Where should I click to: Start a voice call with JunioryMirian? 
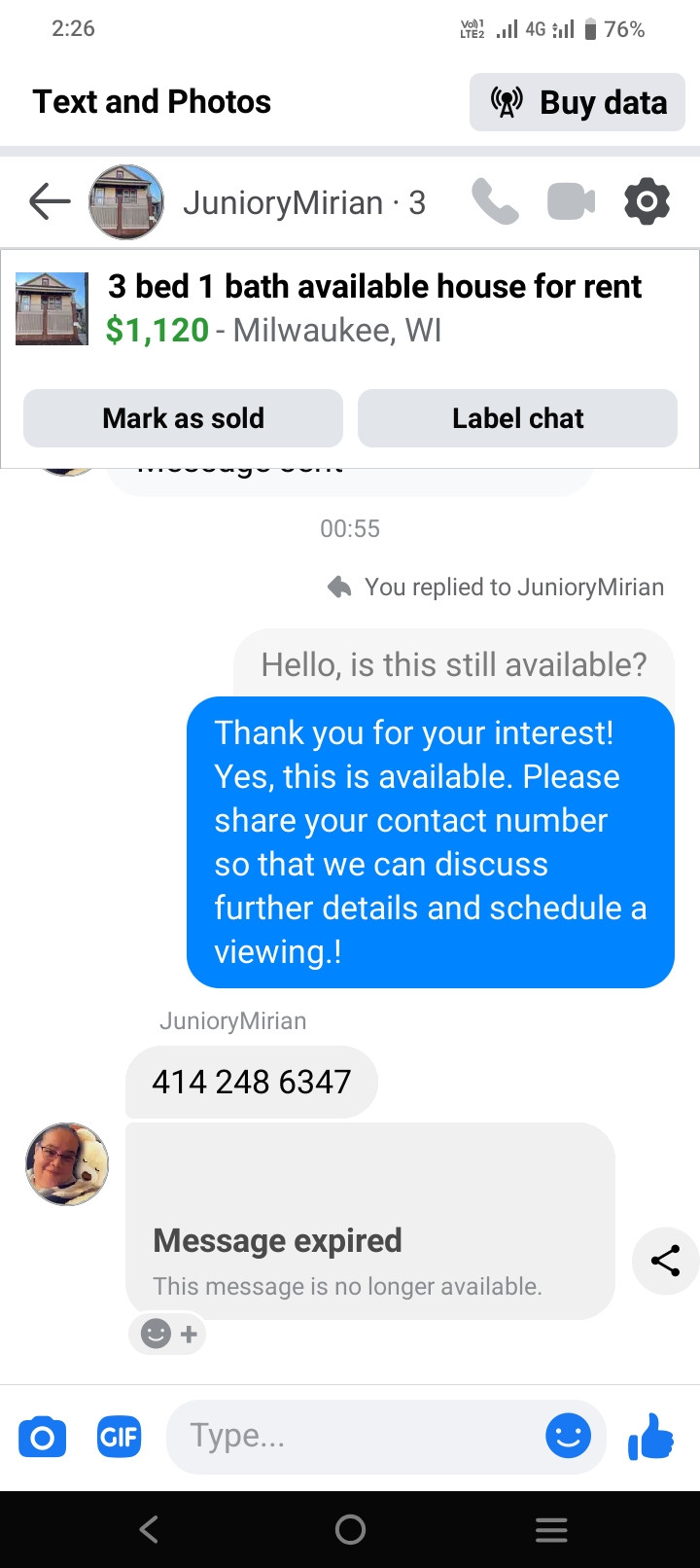click(x=495, y=202)
